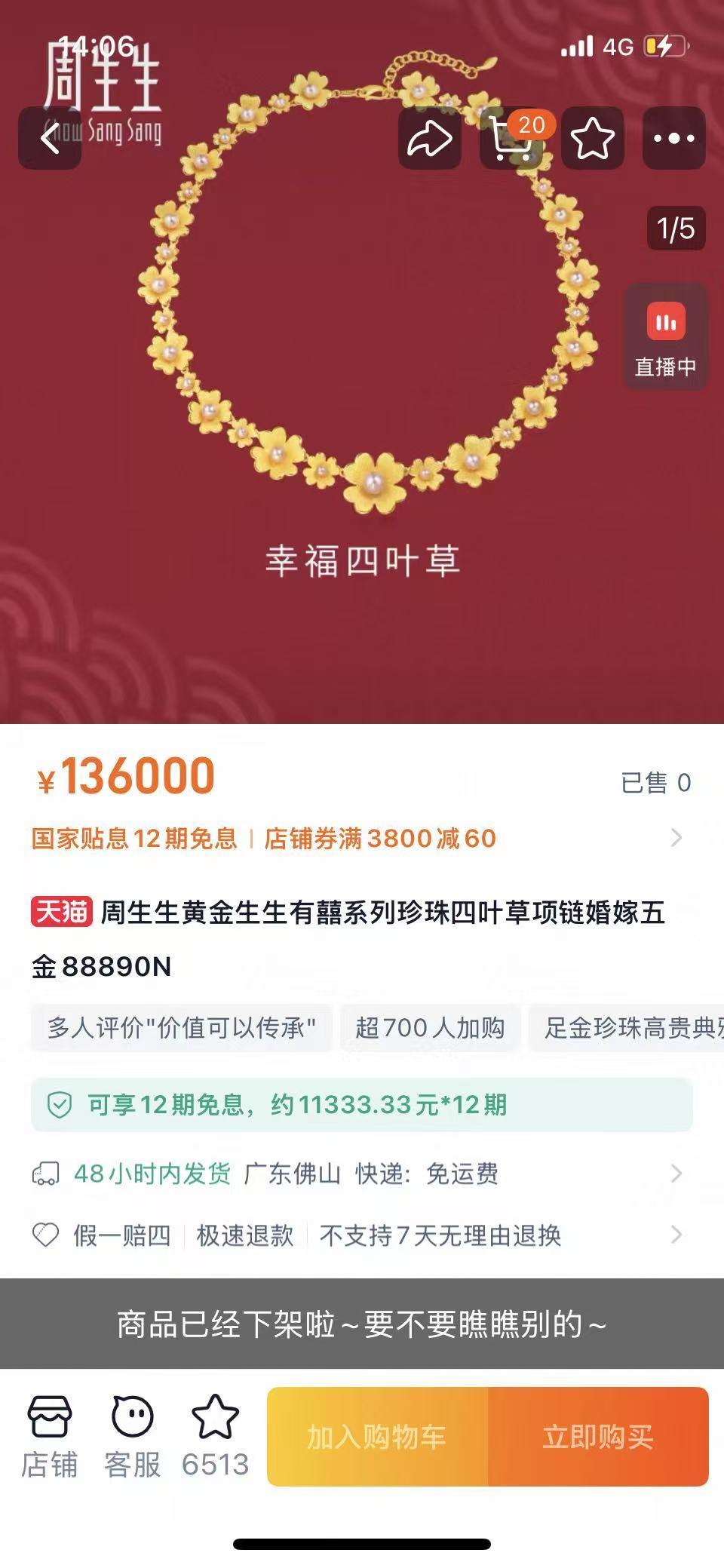Visit the 店铺 store page
This screenshot has width=724, height=1568.
click(49, 1437)
